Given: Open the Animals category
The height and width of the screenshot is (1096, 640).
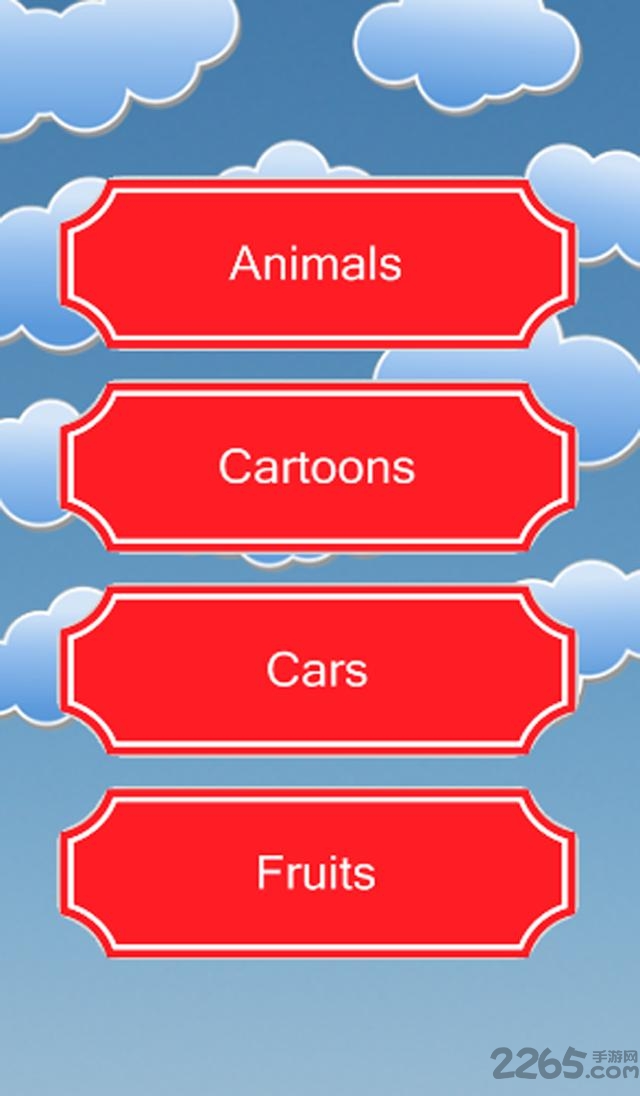Looking at the screenshot, I should click(x=317, y=264).
